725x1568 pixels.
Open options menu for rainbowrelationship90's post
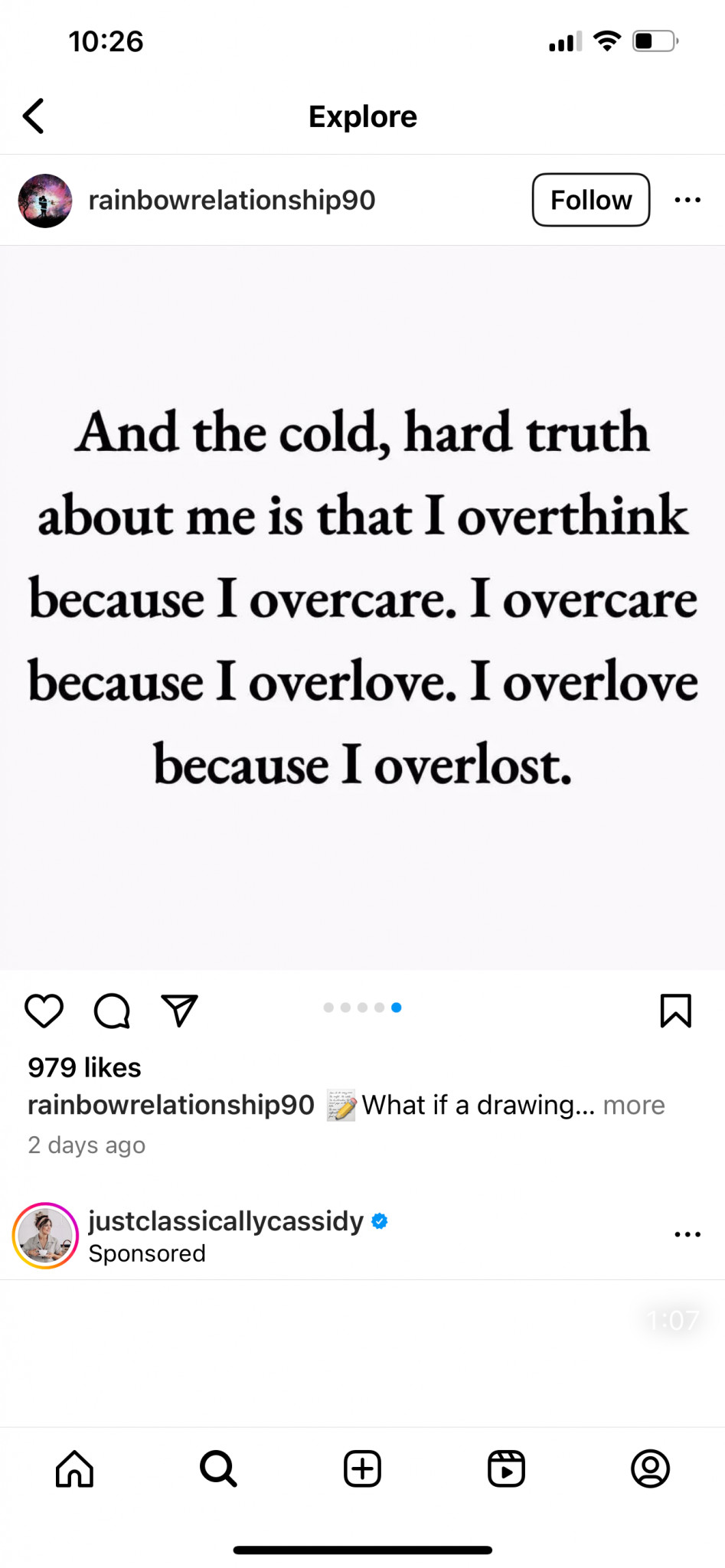pos(687,200)
